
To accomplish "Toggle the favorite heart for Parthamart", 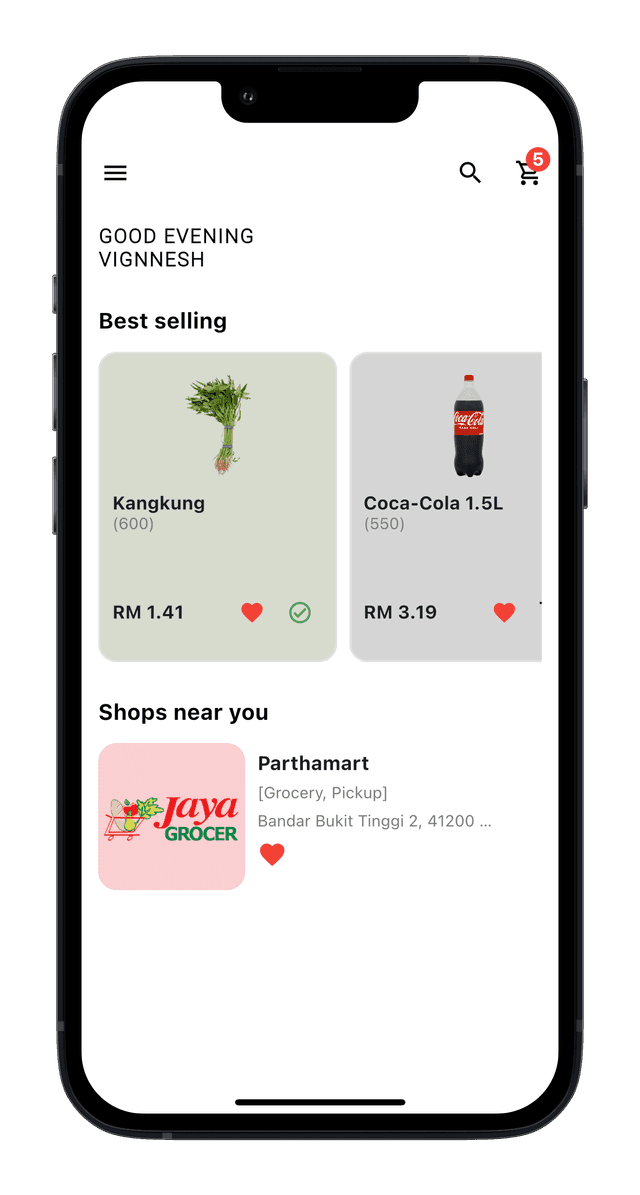I will [x=272, y=854].
